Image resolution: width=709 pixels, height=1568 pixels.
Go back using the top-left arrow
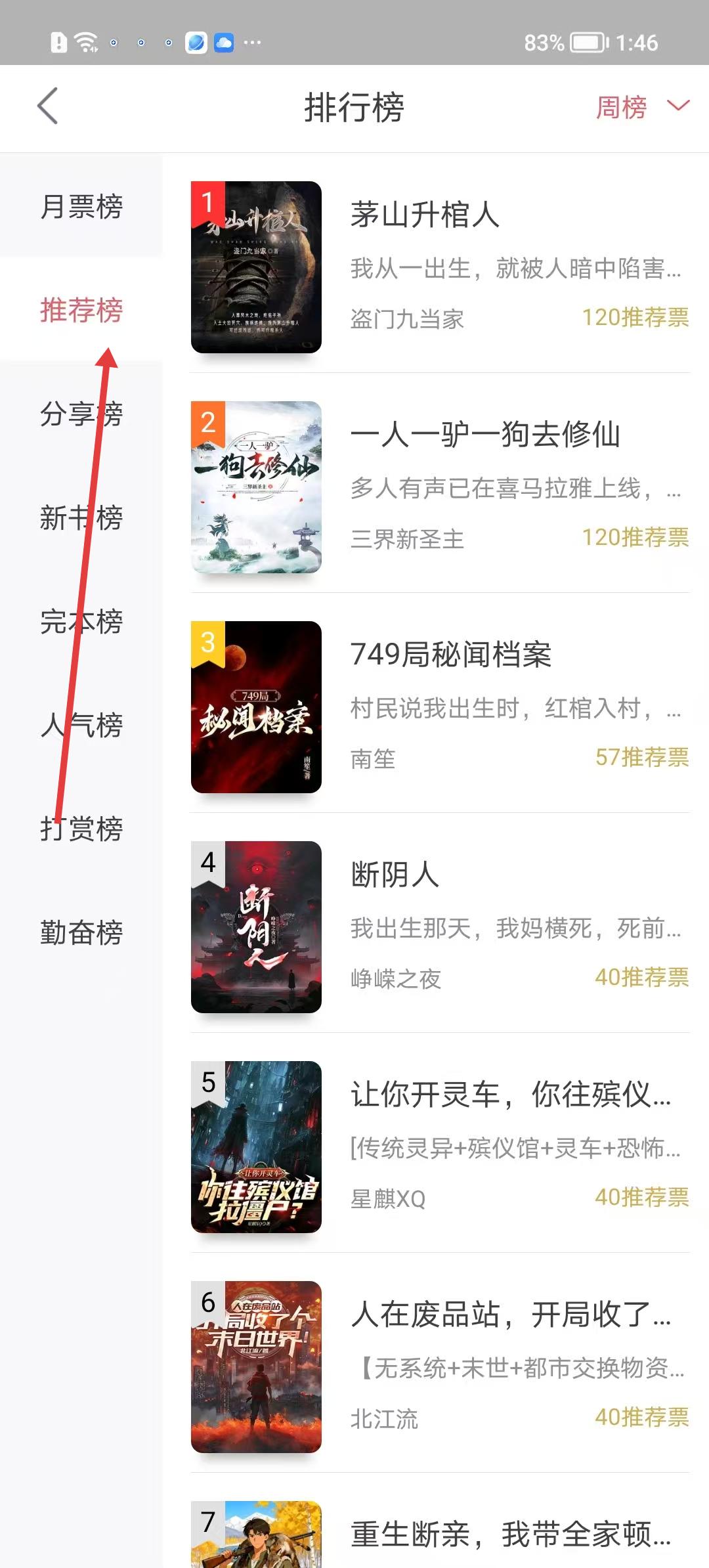[47, 106]
